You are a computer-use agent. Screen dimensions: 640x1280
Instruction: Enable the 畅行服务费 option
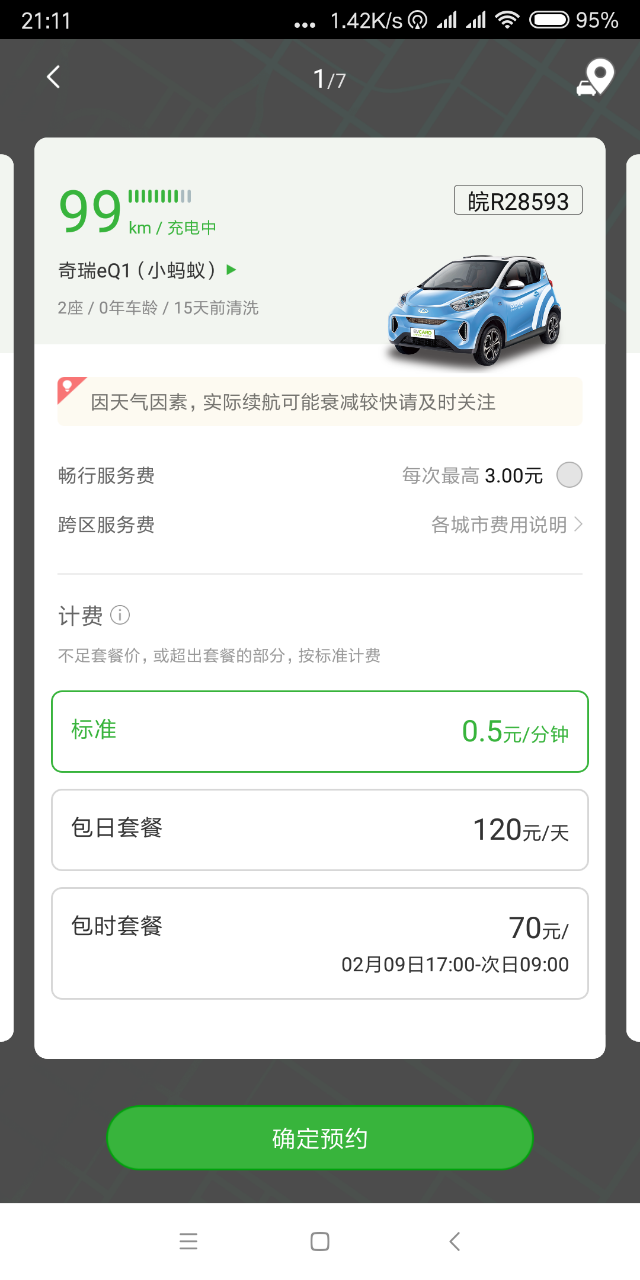click(x=568, y=475)
